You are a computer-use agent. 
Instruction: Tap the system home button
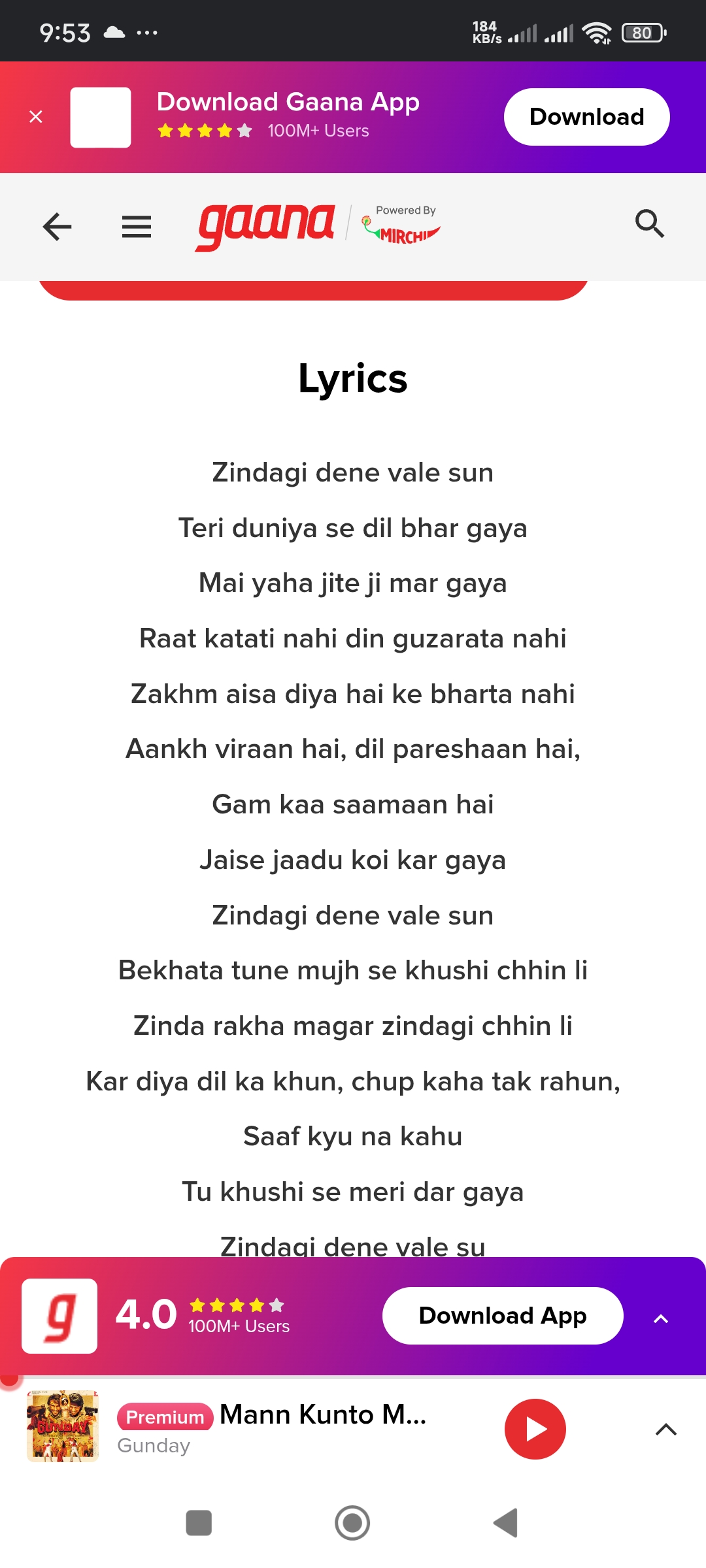click(352, 1523)
